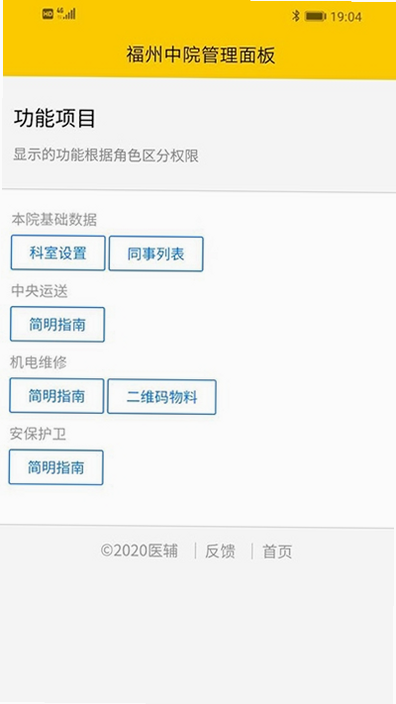Screen dimensions: 396x704
Task: Open 简明指南 under 机电维修
Action: point(57,396)
